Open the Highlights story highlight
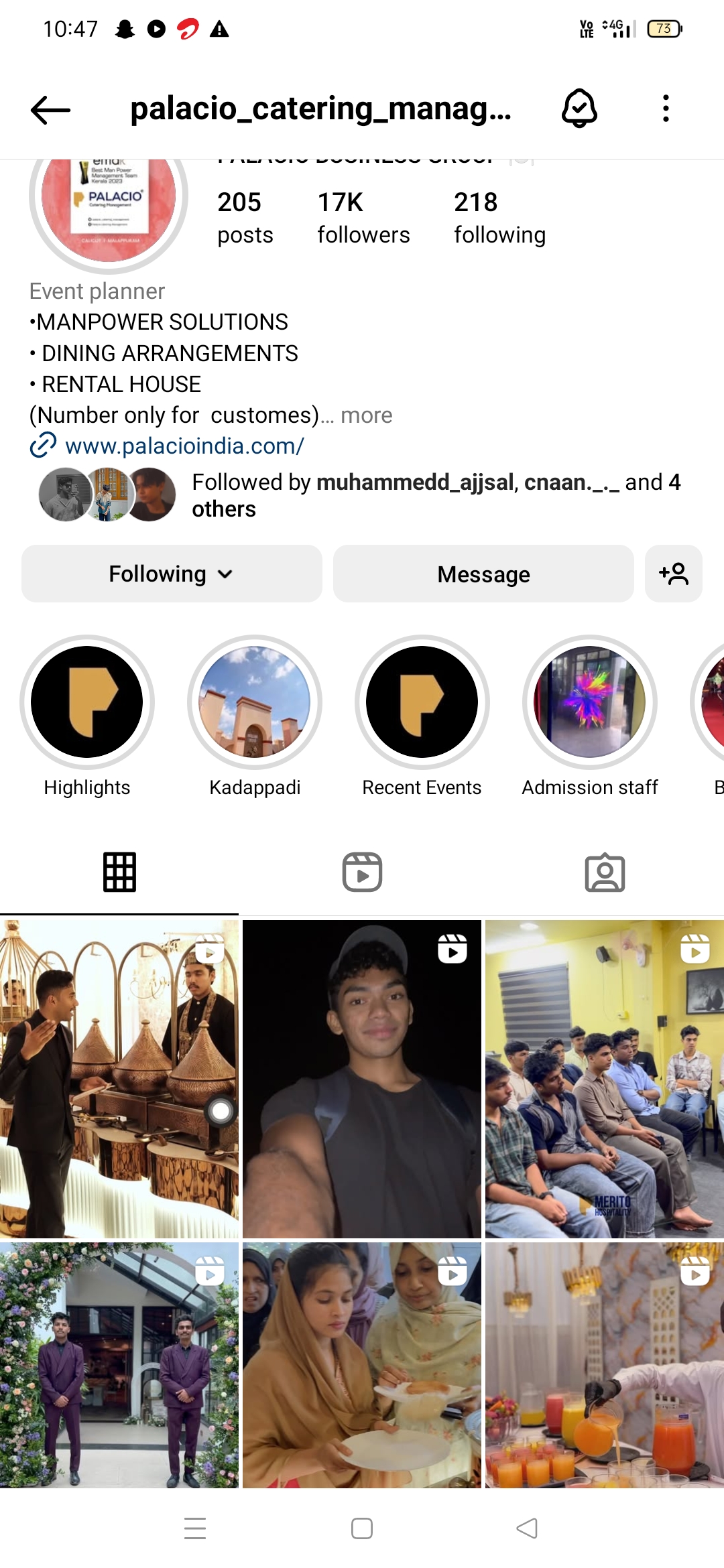This screenshot has width=724, height=1568. coord(87,702)
